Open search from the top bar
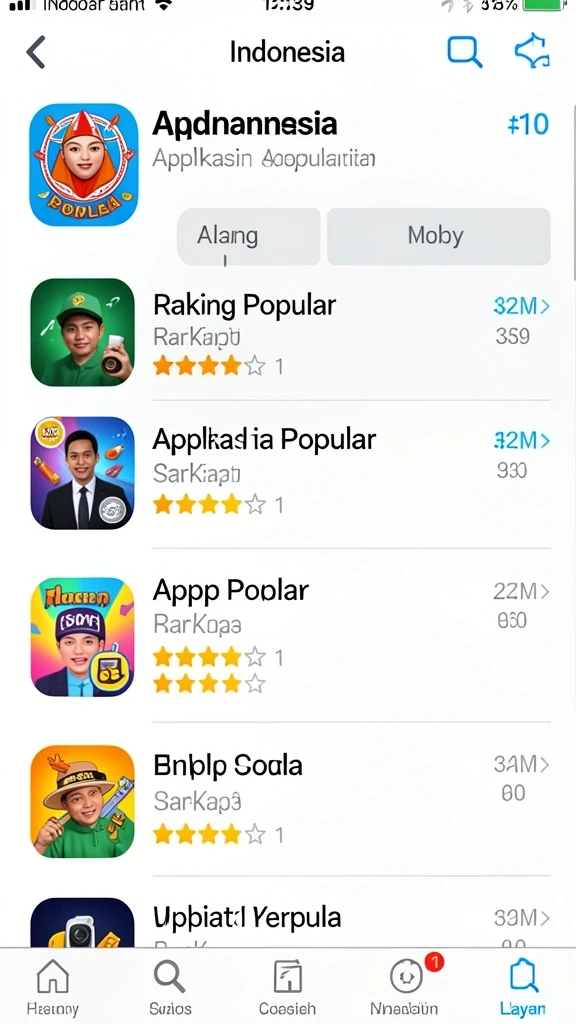This screenshot has width=576, height=1024. [x=464, y=52]
